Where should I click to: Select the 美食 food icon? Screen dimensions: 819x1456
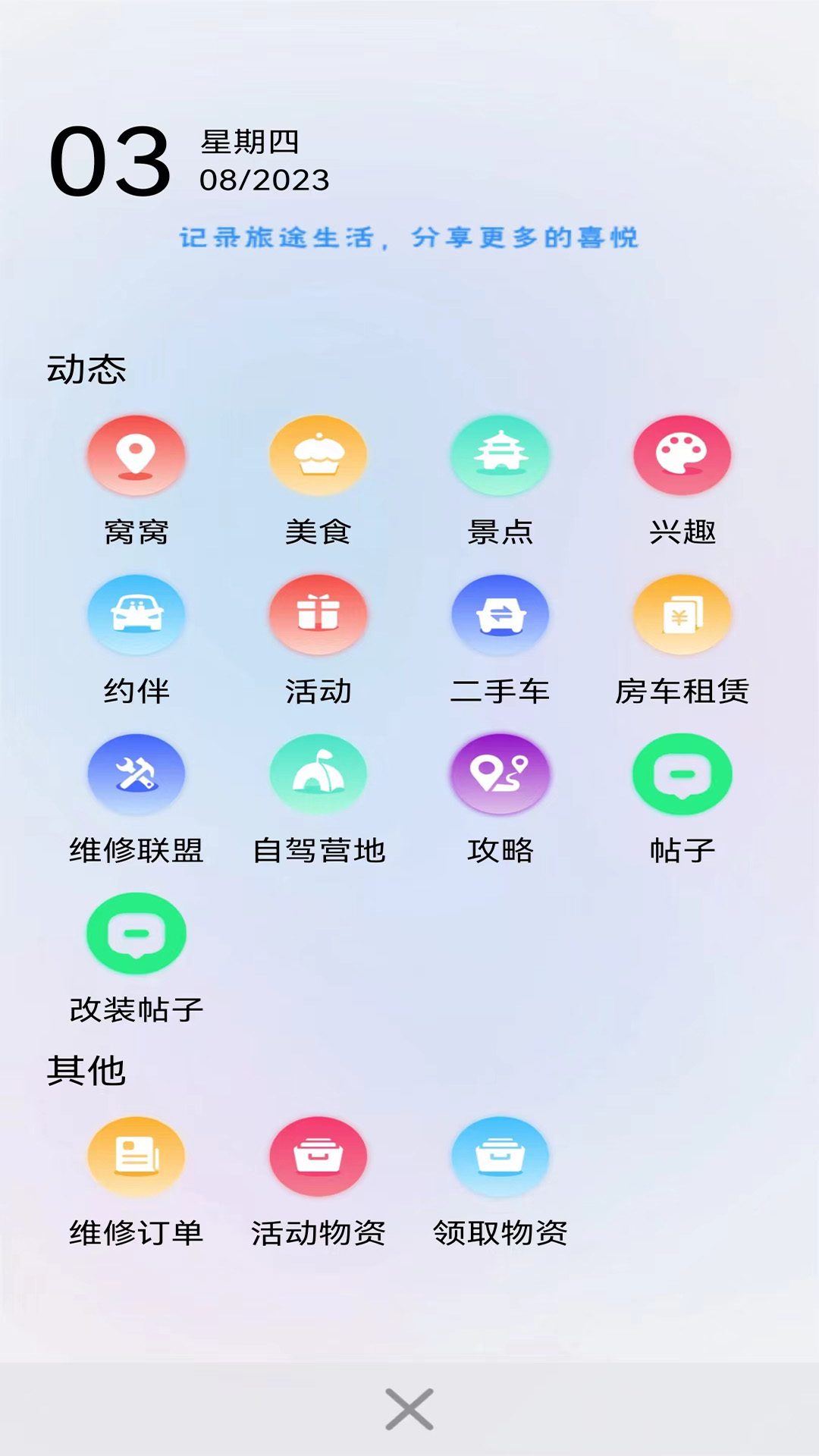tap(318, 455)
